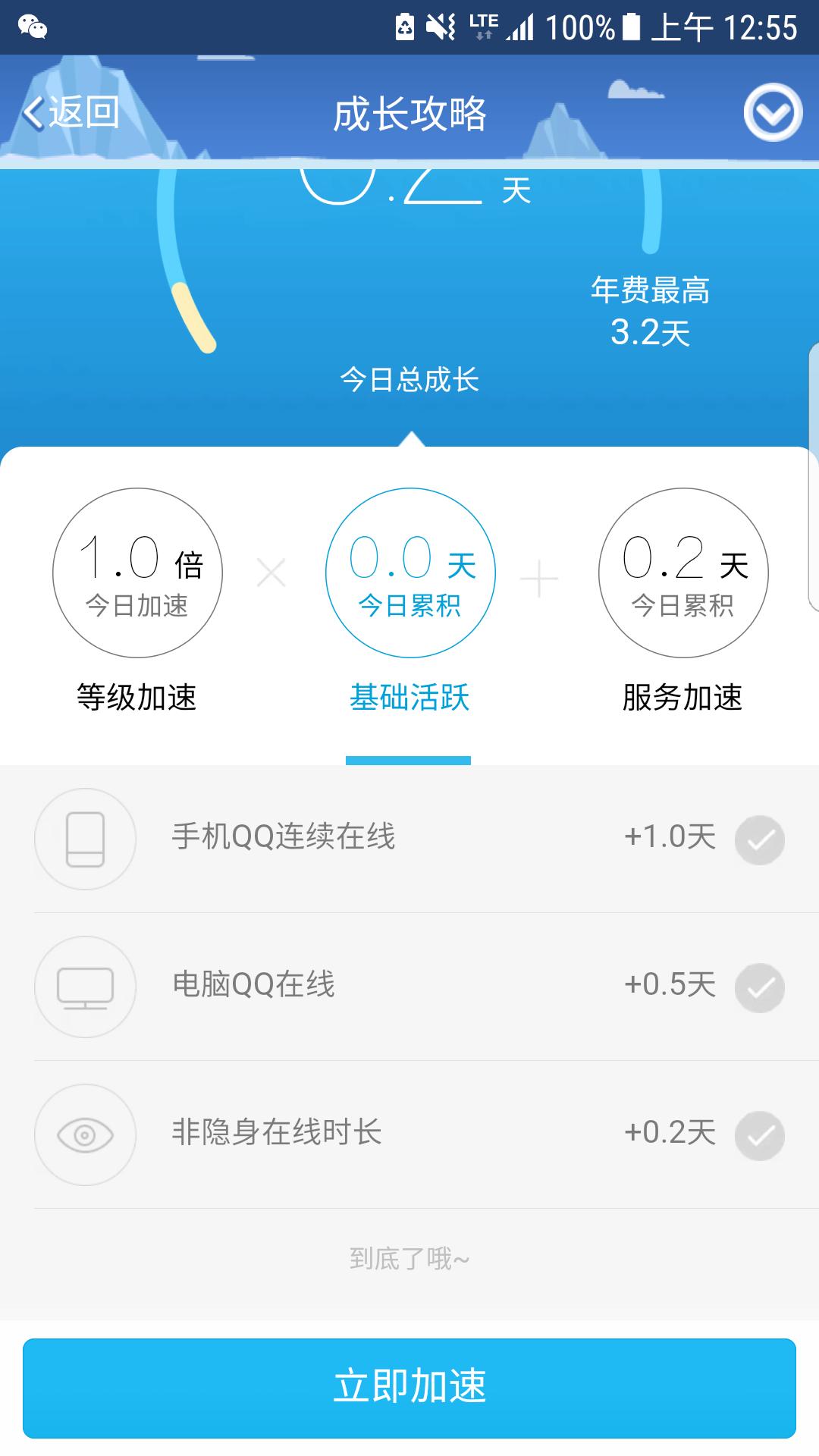The width and height of the screenshot is (819, 1456).
Task: Toggle the checkmark for 电脑QQ在线
Action: (x=758, y=987)
